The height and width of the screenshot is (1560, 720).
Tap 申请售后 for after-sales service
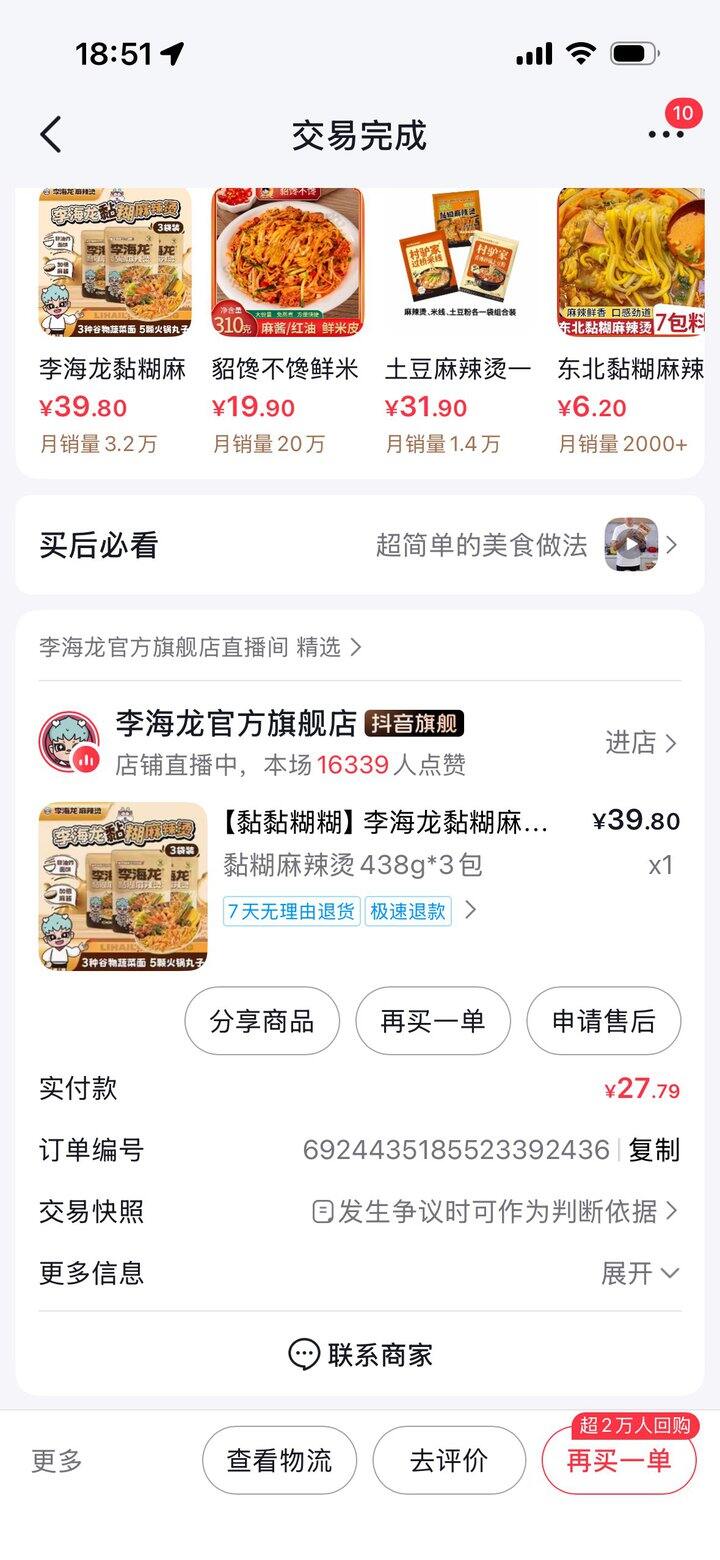click(603, 1021)
